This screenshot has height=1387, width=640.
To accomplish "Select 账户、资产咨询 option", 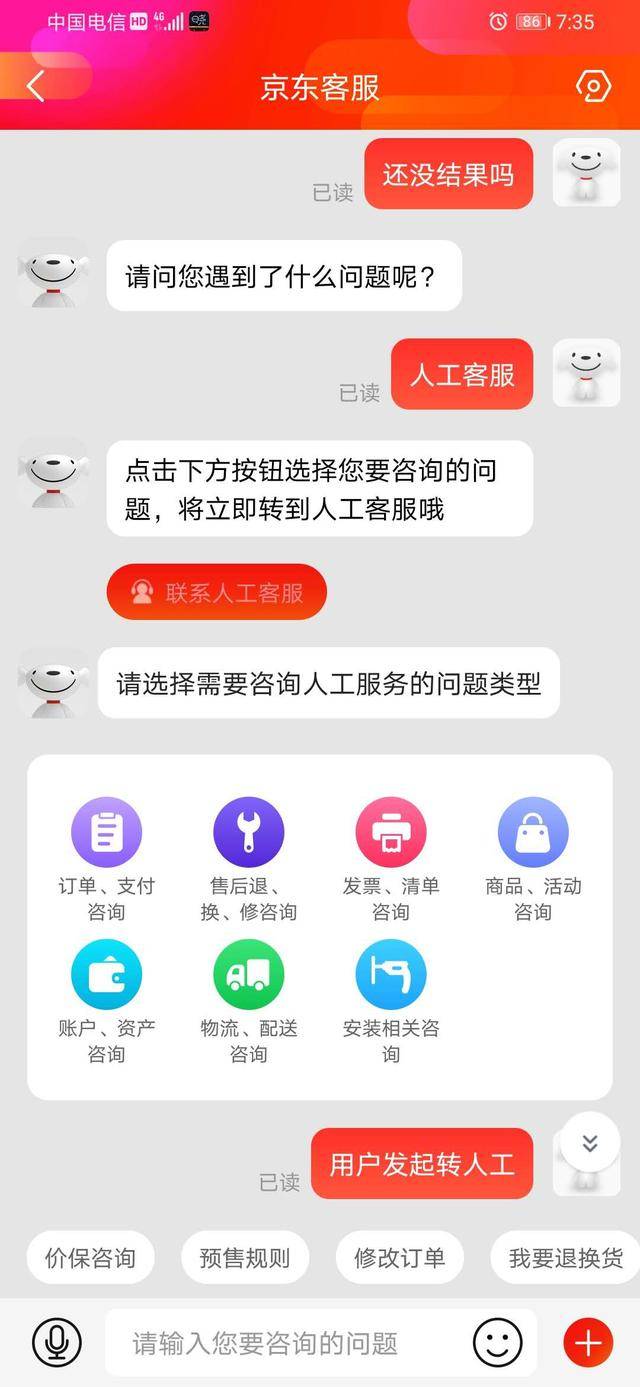I will coord(107,1000).
